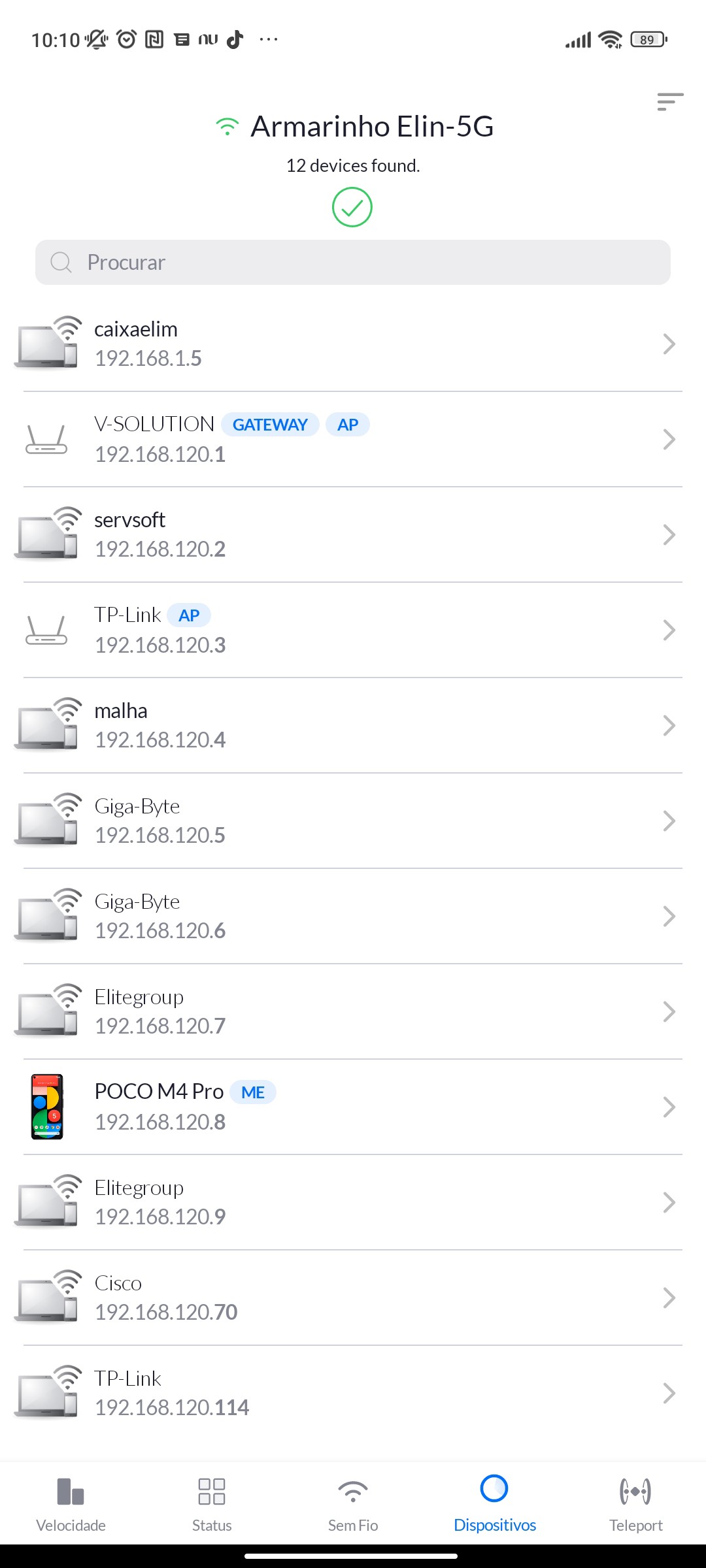
Task: Open TP-Link device at 192.168.120.114
Action: click(353, 1393)
